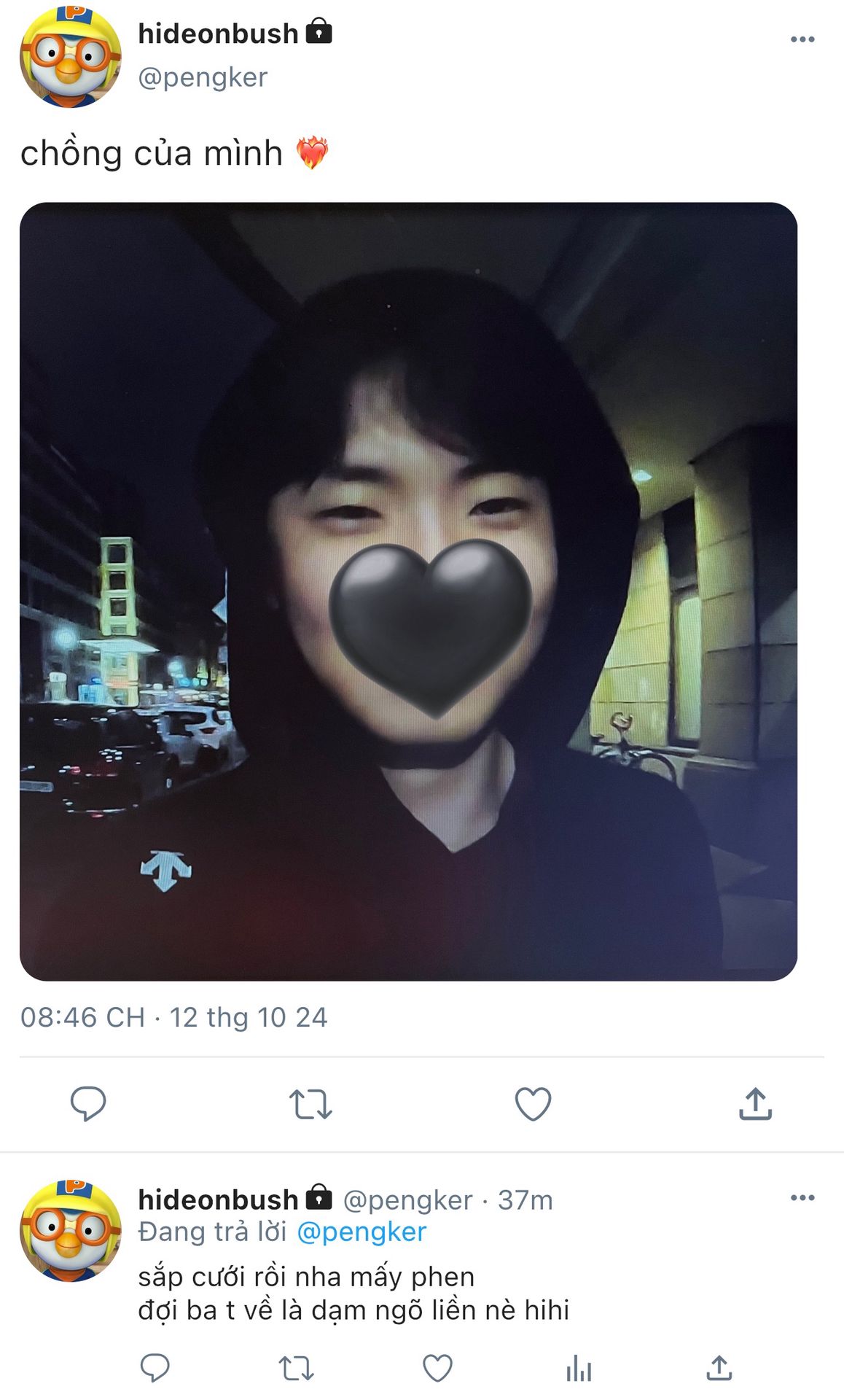Open the @pengker mention link in the reply
This screenshot has width=844, height=1400.
point(362,1232)
